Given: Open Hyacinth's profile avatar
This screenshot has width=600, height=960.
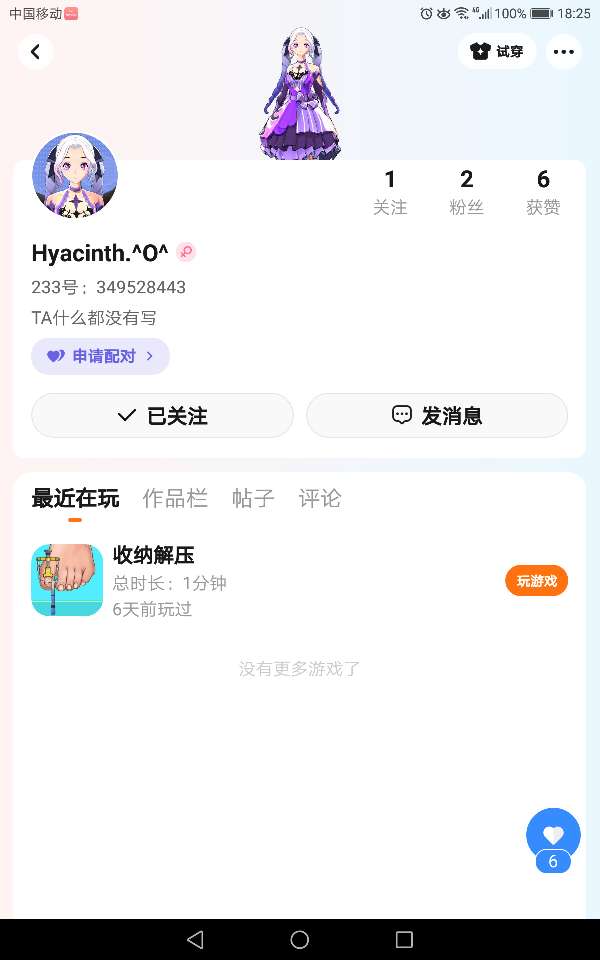Looking at the screenshot, I should click(75, 176).
